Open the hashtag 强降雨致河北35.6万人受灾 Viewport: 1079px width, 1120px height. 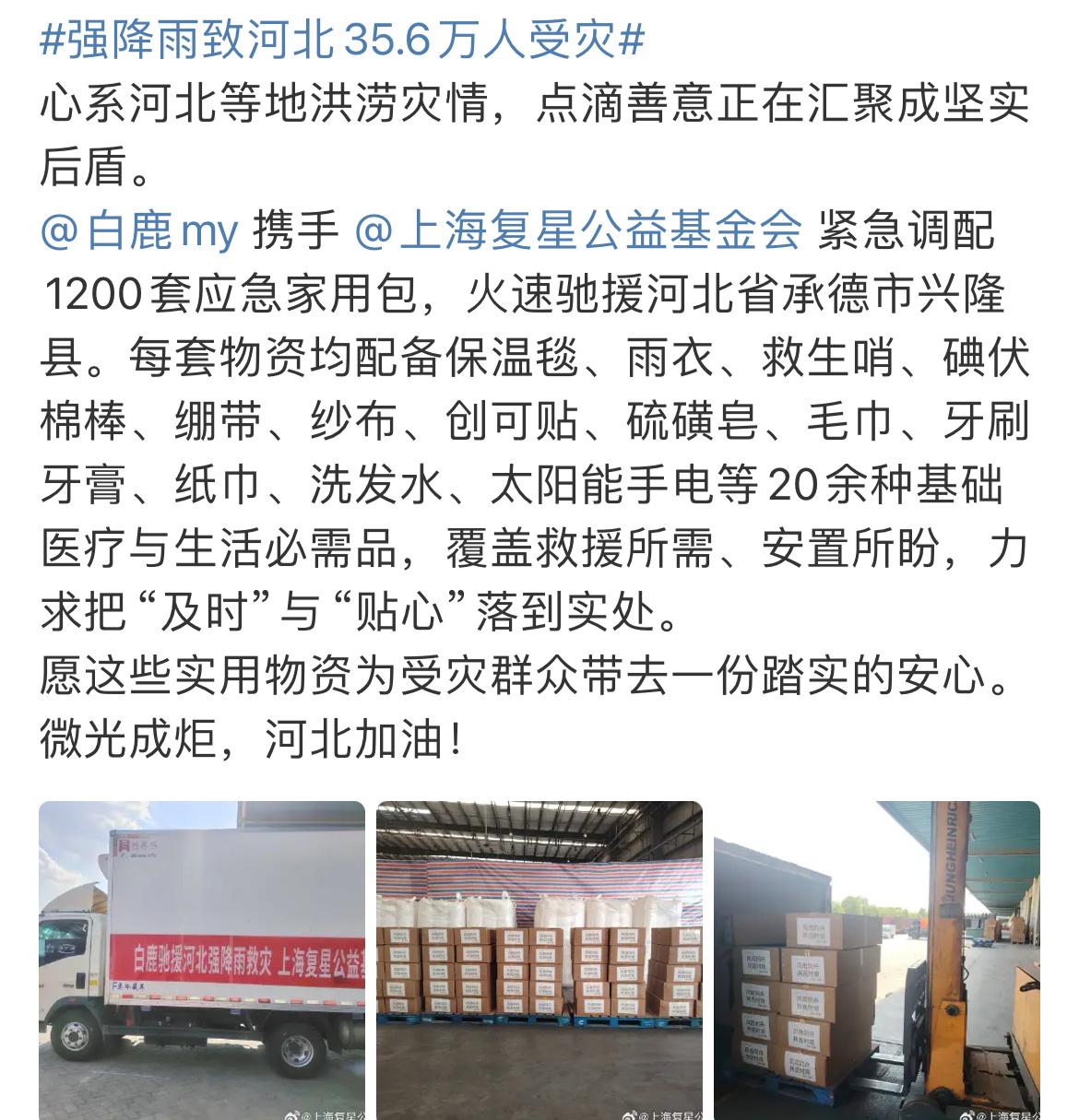[341, 39]
